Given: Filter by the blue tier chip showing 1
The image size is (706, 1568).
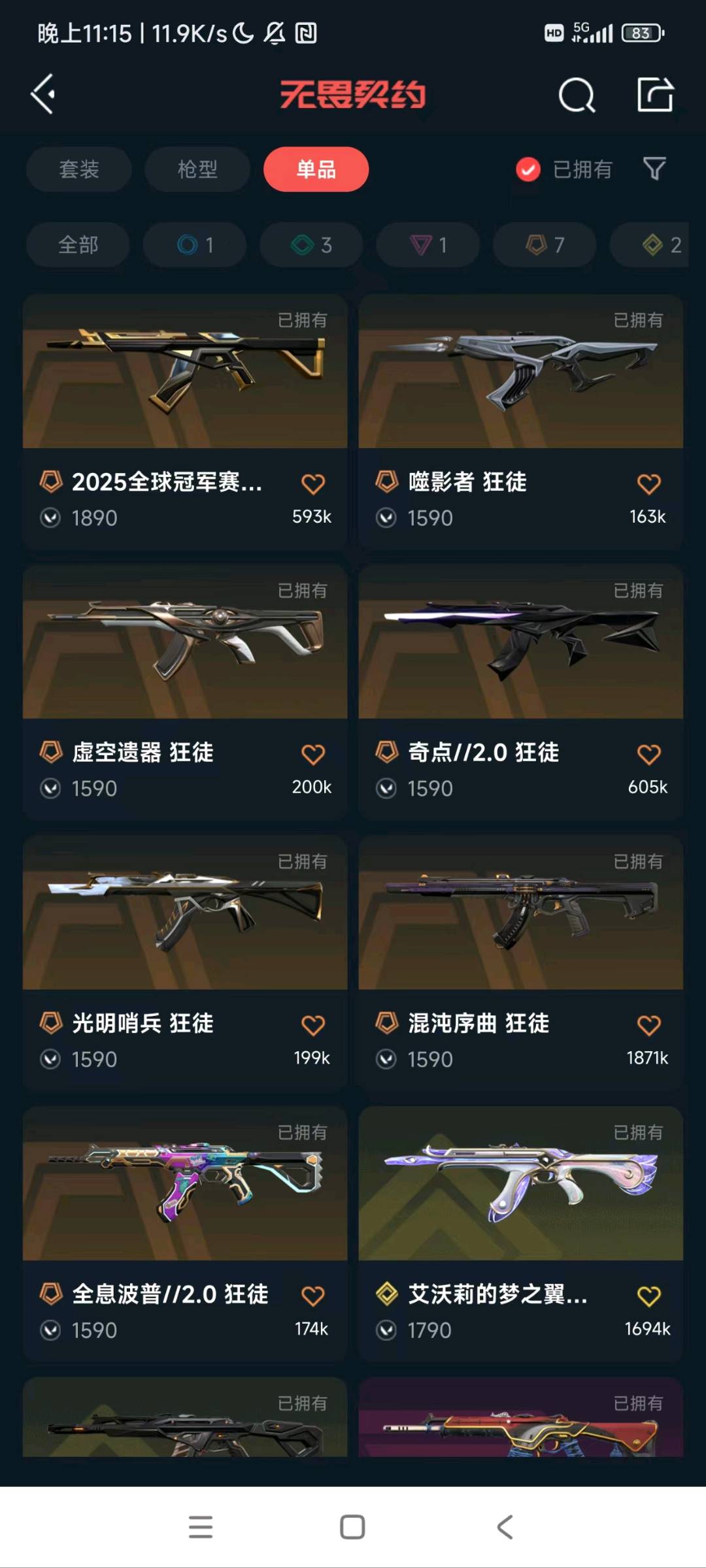Looking at the screenshot, I should click(195, 245).
